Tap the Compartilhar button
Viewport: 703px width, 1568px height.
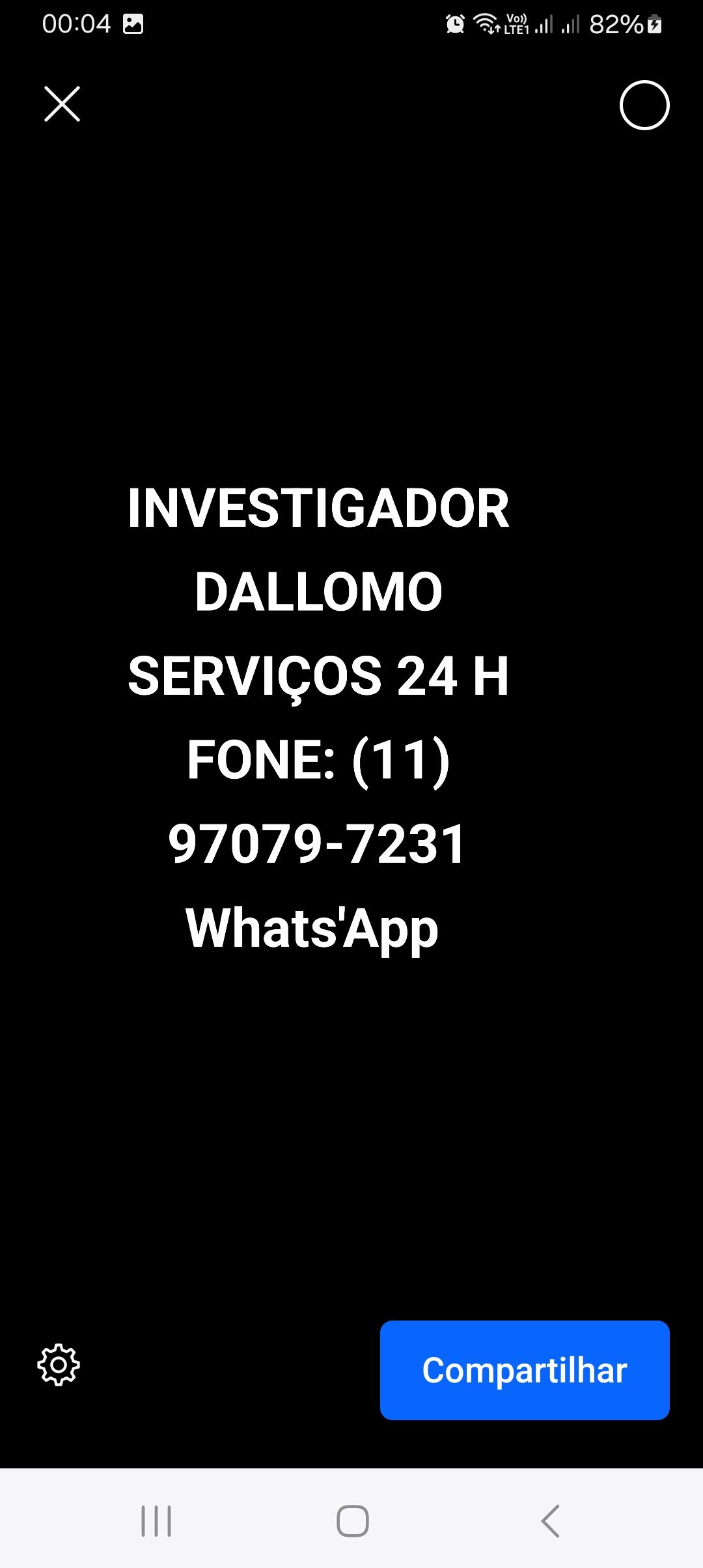point(525,1370)
